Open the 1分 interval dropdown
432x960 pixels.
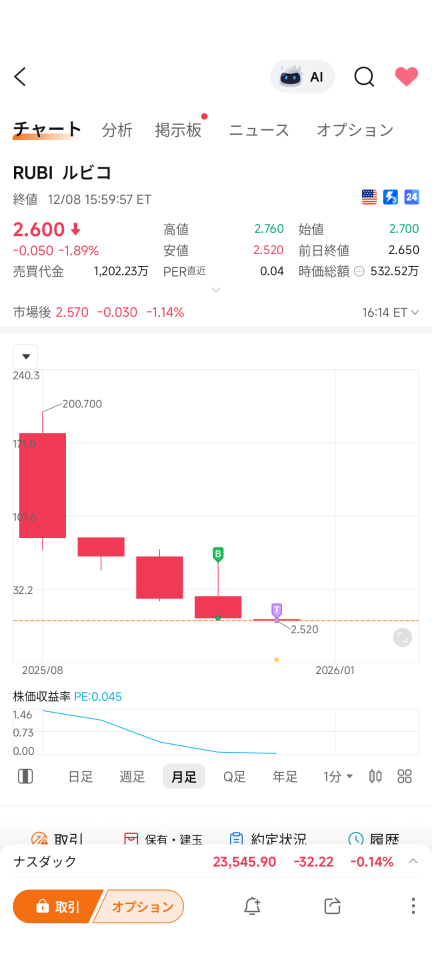[x=338, y=777]
